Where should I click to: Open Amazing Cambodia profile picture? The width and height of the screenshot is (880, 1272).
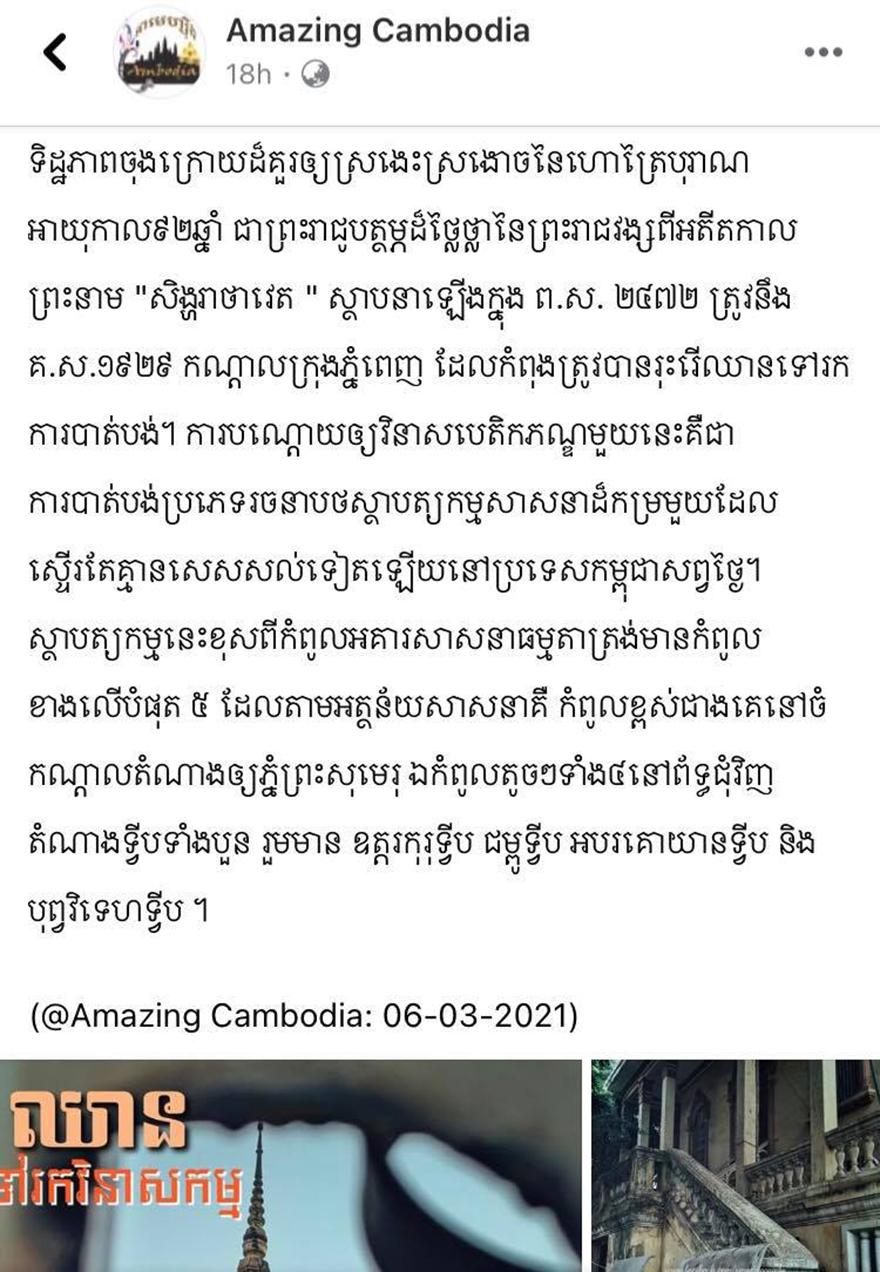(160, 52)
